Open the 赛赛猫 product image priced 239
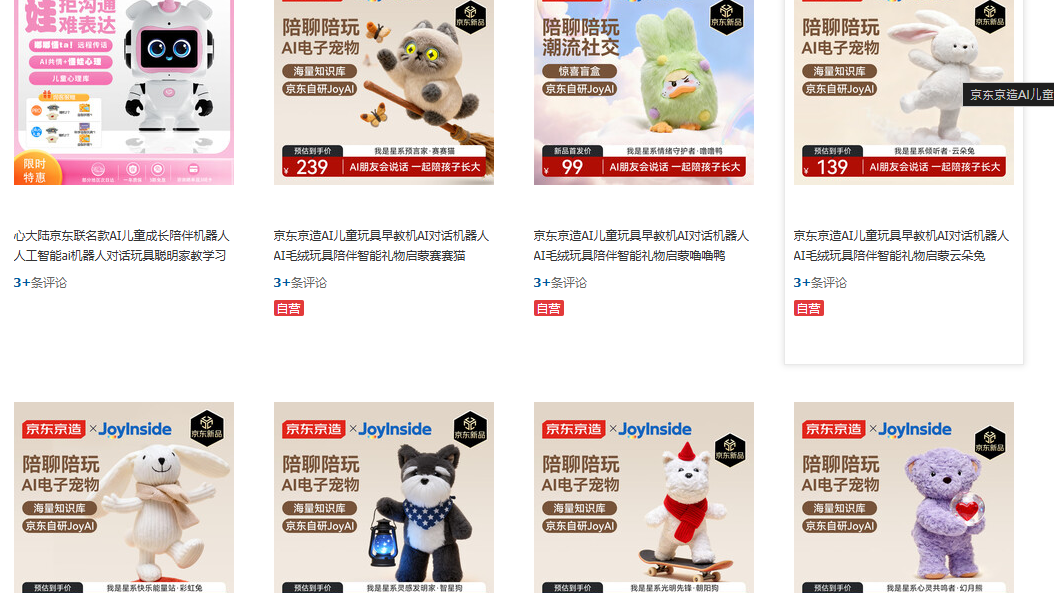Viewport: 1054px width, 593px height. coord(384,90)
